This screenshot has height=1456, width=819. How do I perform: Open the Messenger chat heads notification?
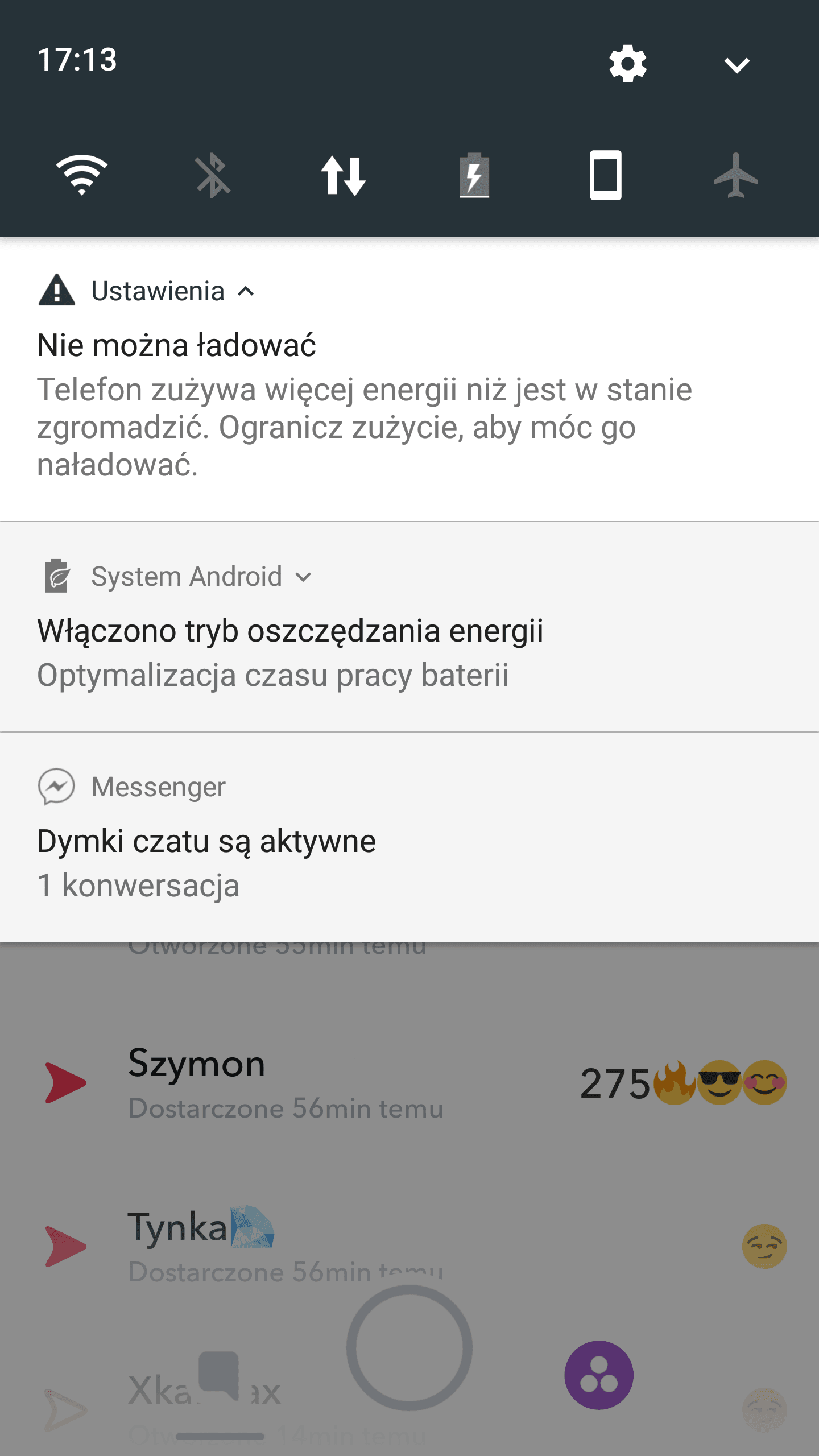[409, 837]
